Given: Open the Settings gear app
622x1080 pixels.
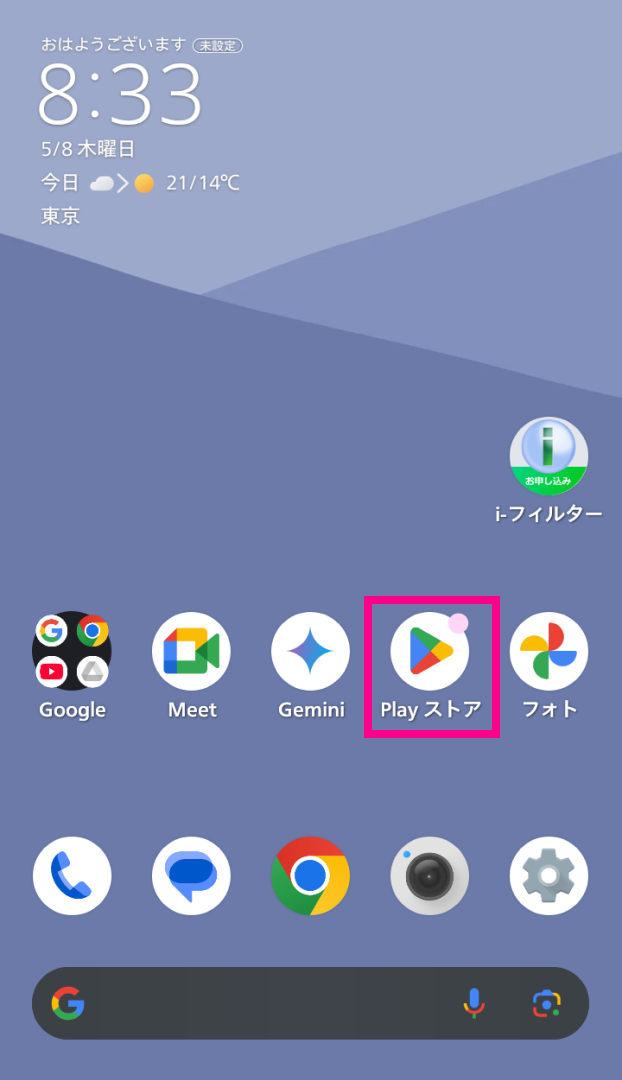Looking at the screenshot, I should (x=549, y=876).
